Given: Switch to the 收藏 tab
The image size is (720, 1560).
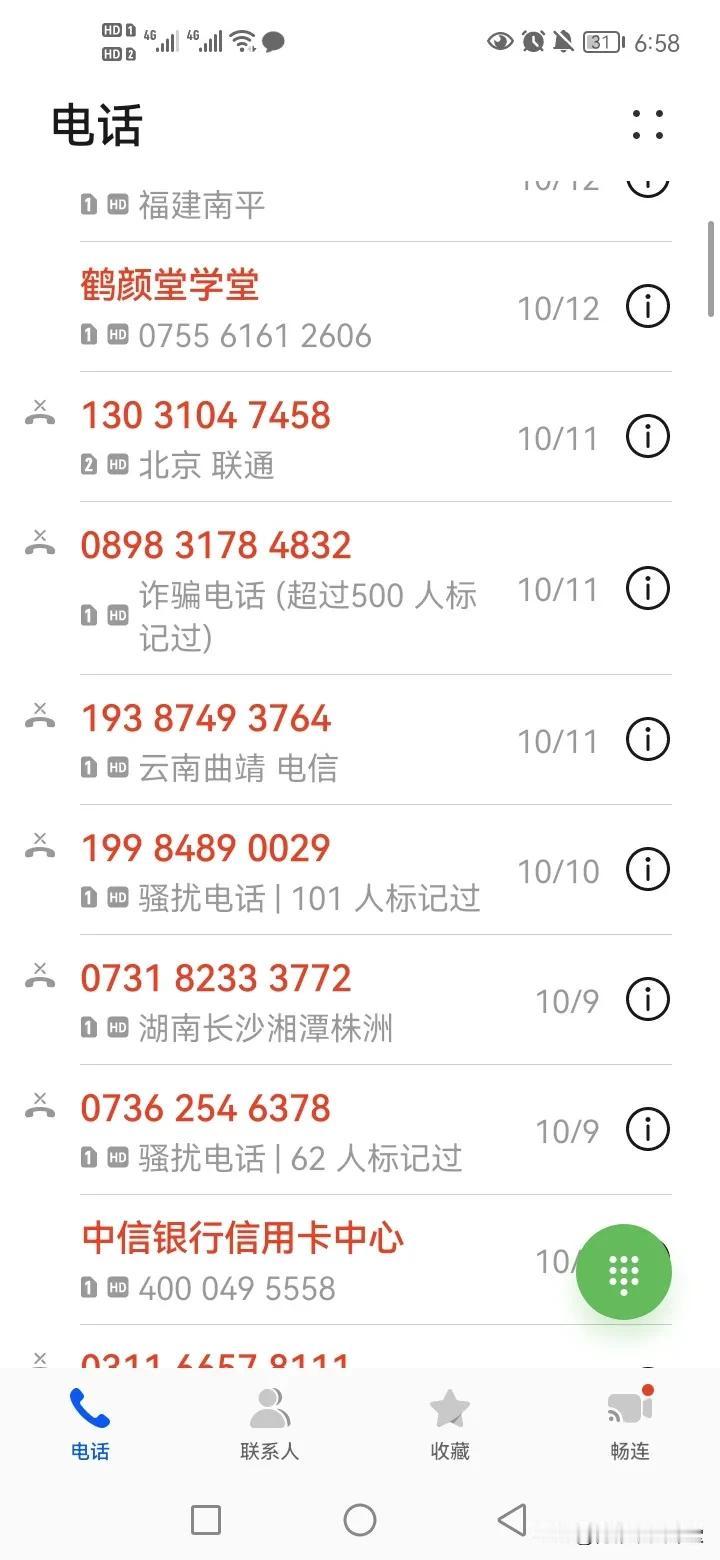Looking at the screenshot, I should point(450,1423).
